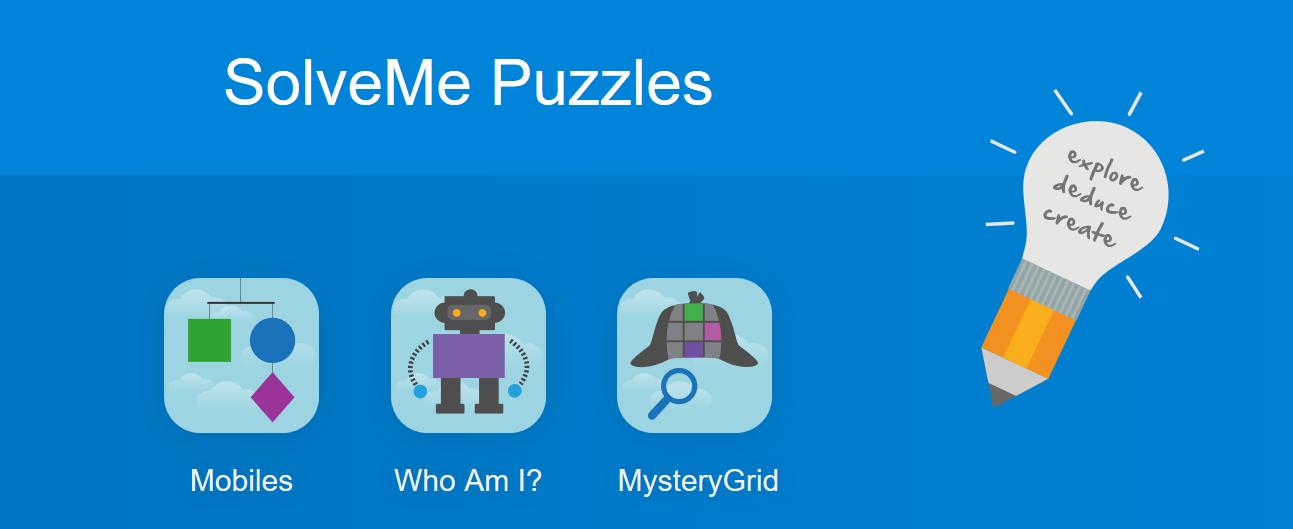The width and height of the screenshot is (1293, 529).
Task: Open the Mobiles puzzle
Action: click(x=241, y=356)
